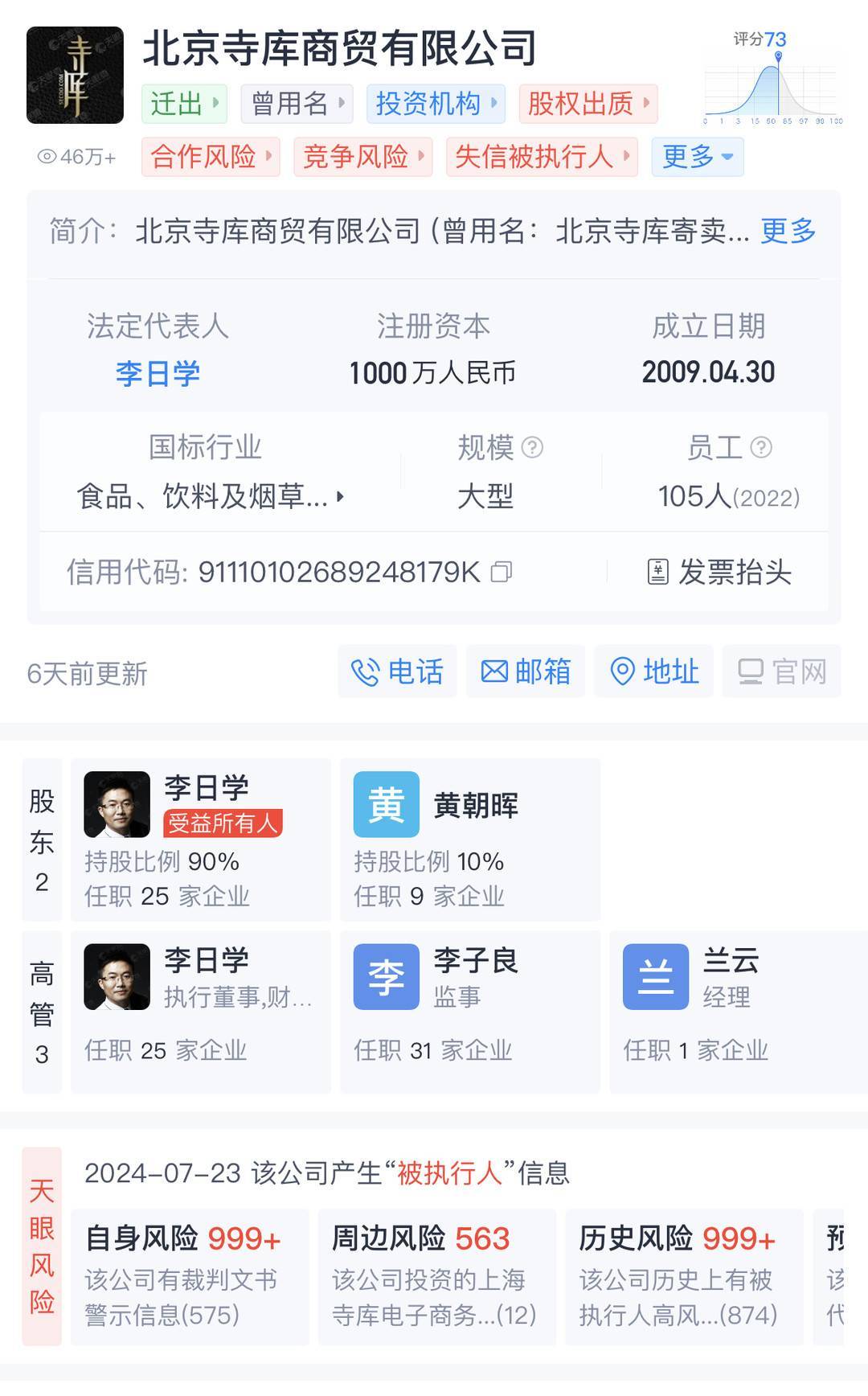Open shareholder 黄朝晖 card

(x=470, y=839)
